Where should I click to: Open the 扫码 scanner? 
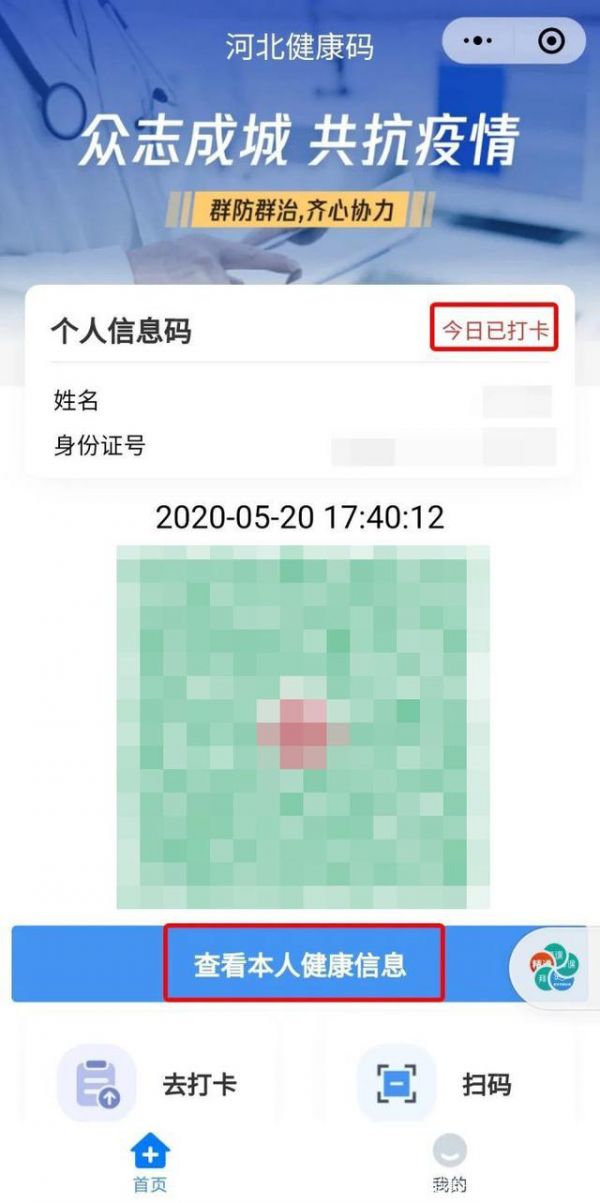pos(448,1084)
